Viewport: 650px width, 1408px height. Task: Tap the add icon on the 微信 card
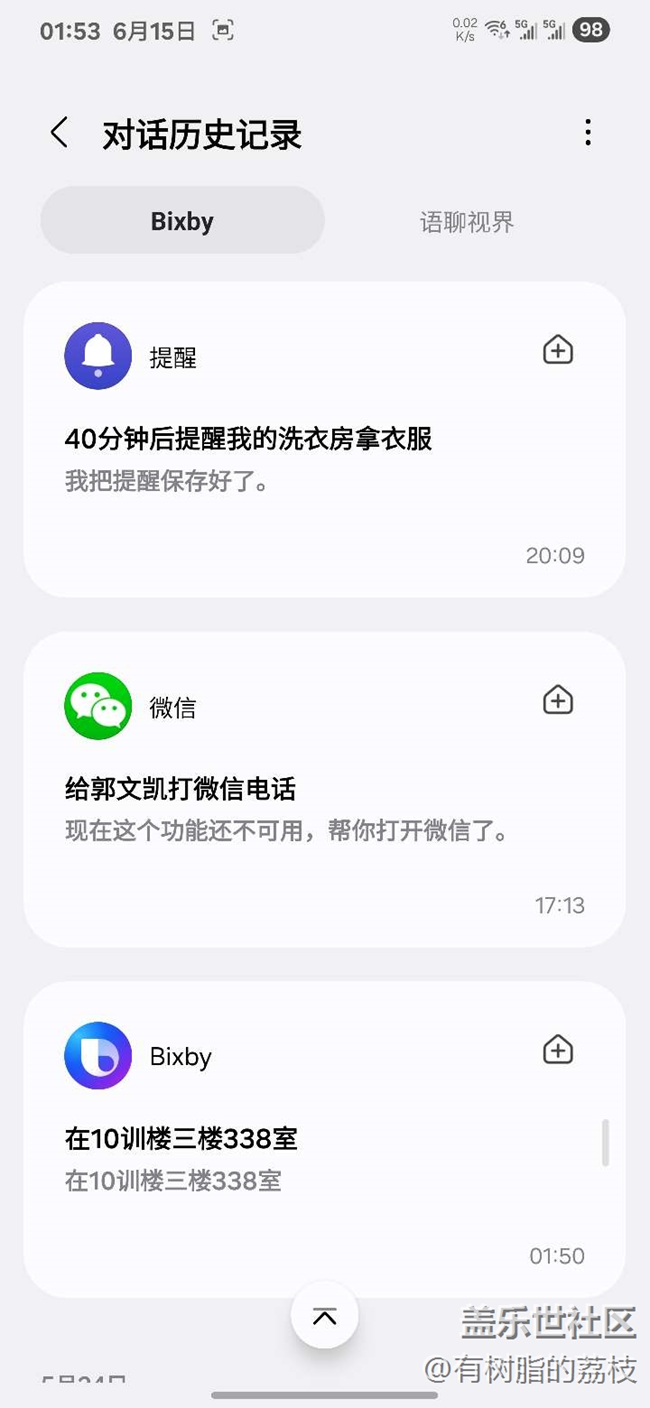point(558,700)
